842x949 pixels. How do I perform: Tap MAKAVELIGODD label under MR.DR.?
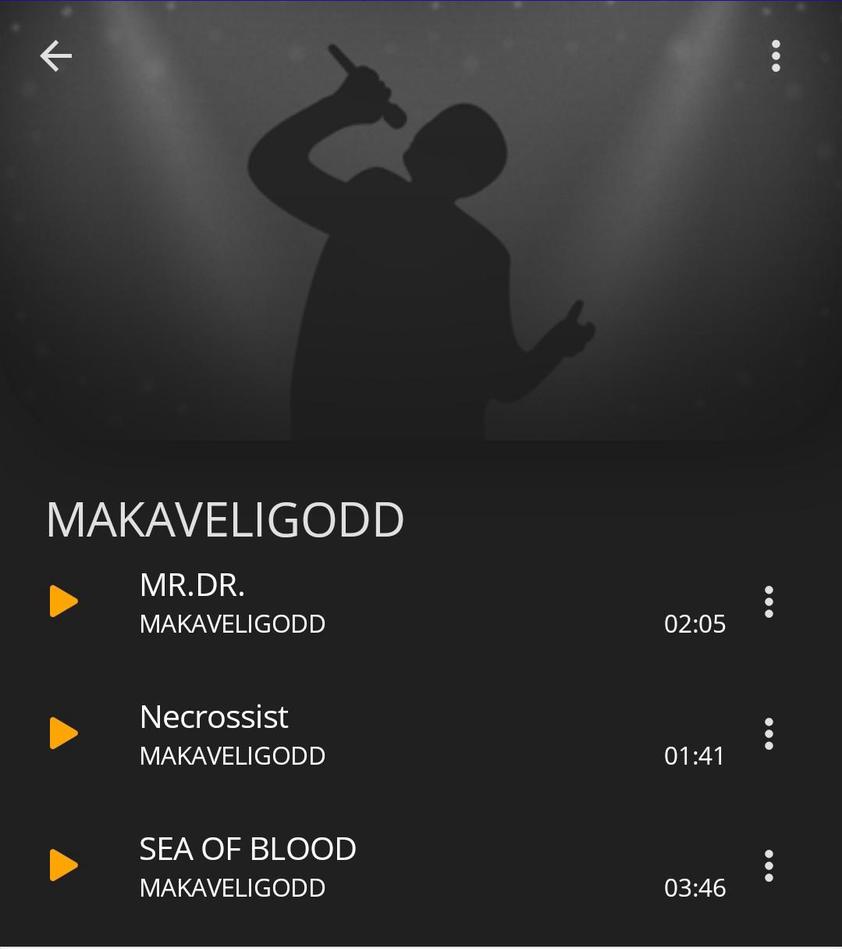point(231,623)
